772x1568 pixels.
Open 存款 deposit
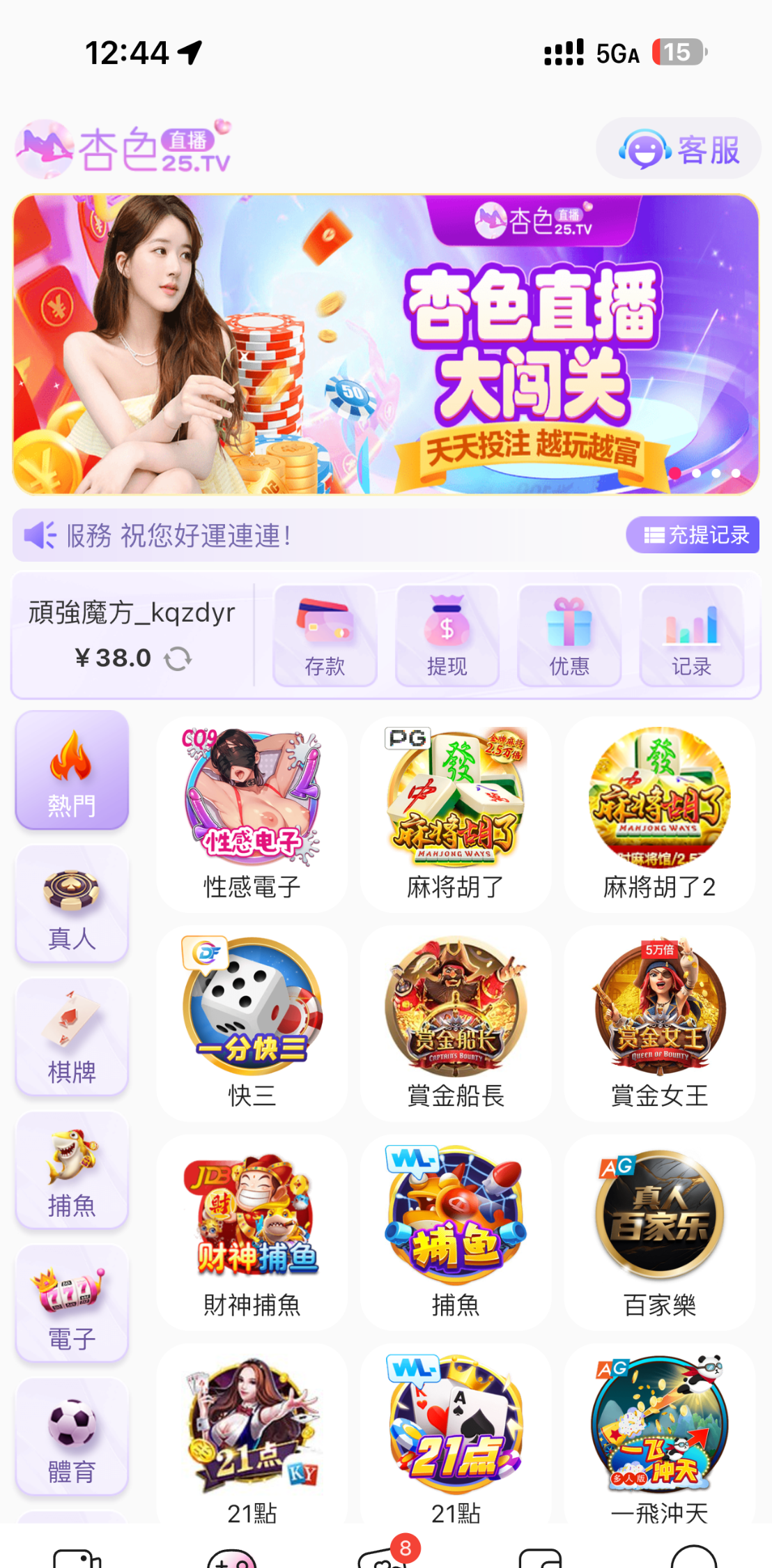pyautogui.click(x=325, y=635)
